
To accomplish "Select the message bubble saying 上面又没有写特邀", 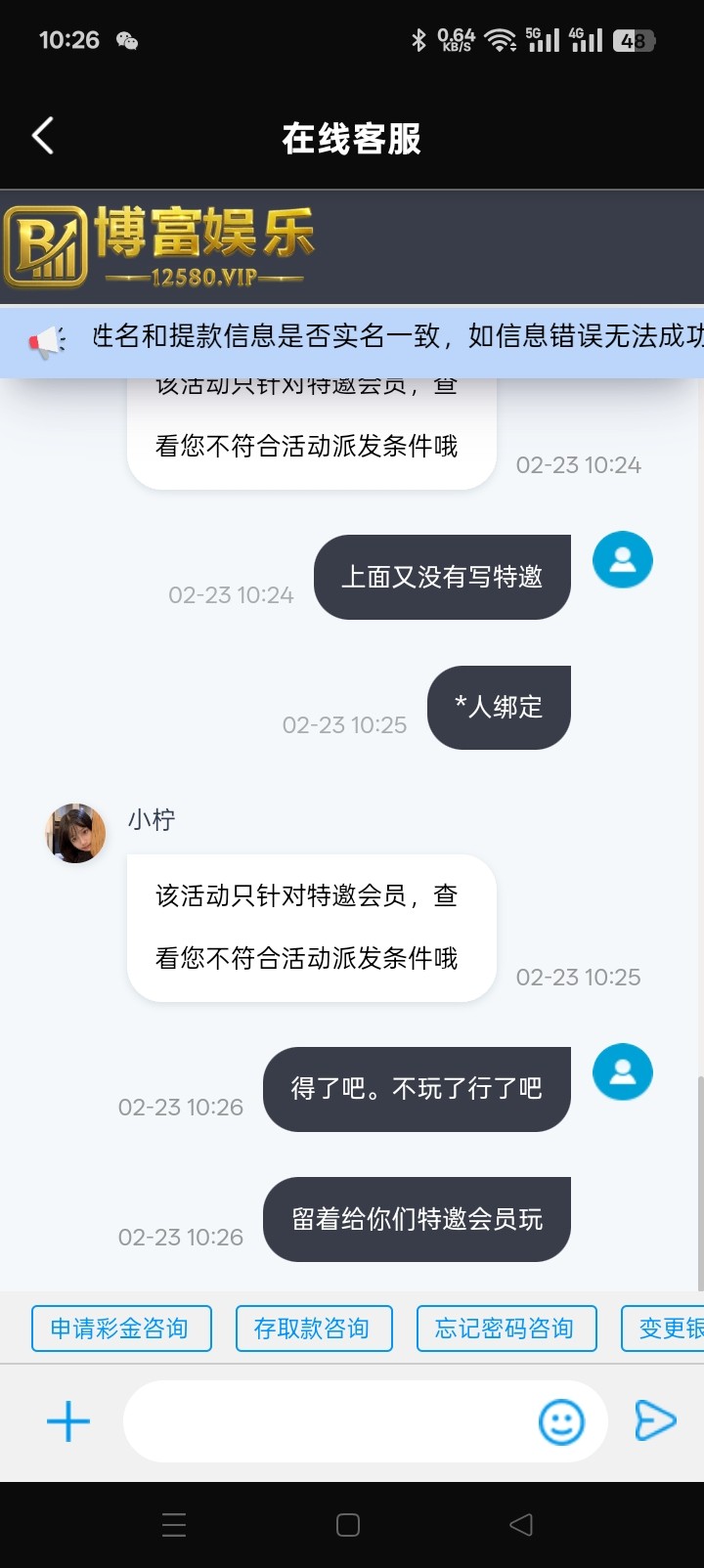I will pyautogui.click(x=442, y=577).
